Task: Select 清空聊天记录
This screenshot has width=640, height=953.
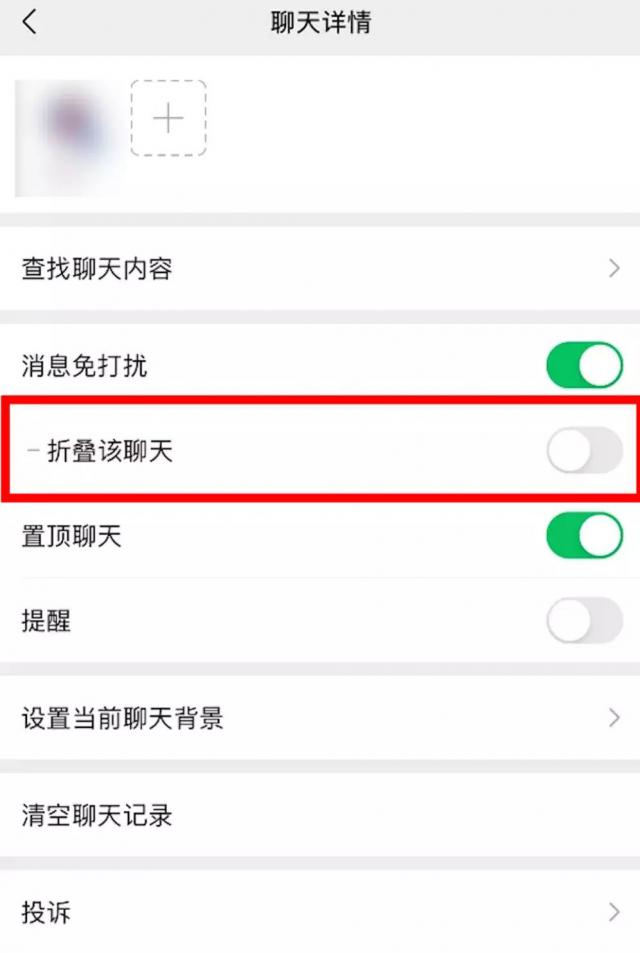Action: [x=320, y=814]
